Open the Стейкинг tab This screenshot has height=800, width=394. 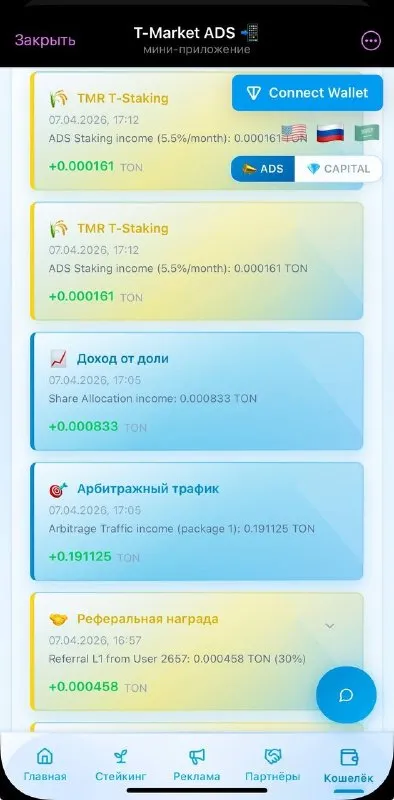(120, 764)
